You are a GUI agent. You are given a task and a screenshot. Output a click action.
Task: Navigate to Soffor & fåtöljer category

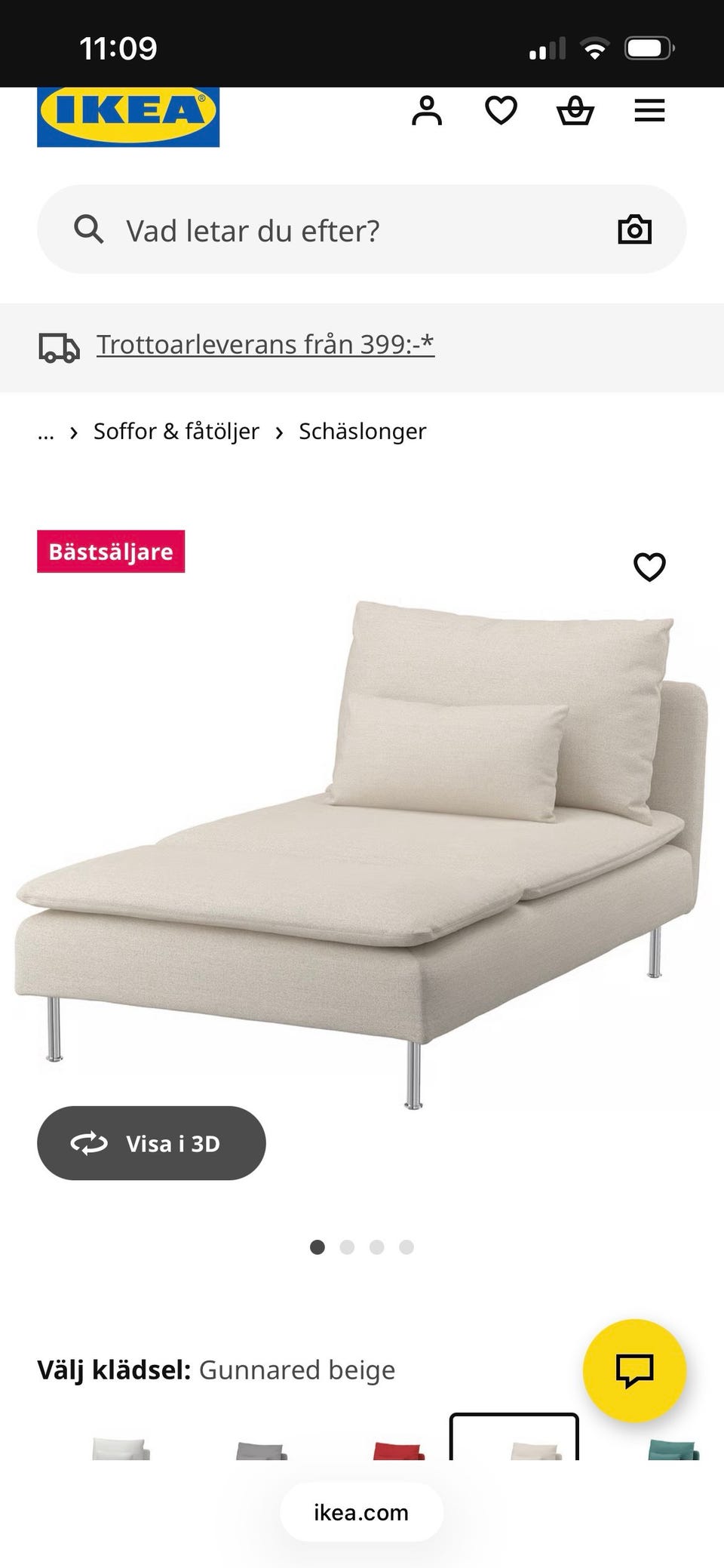pyautogui.click(x=176, y=431)
